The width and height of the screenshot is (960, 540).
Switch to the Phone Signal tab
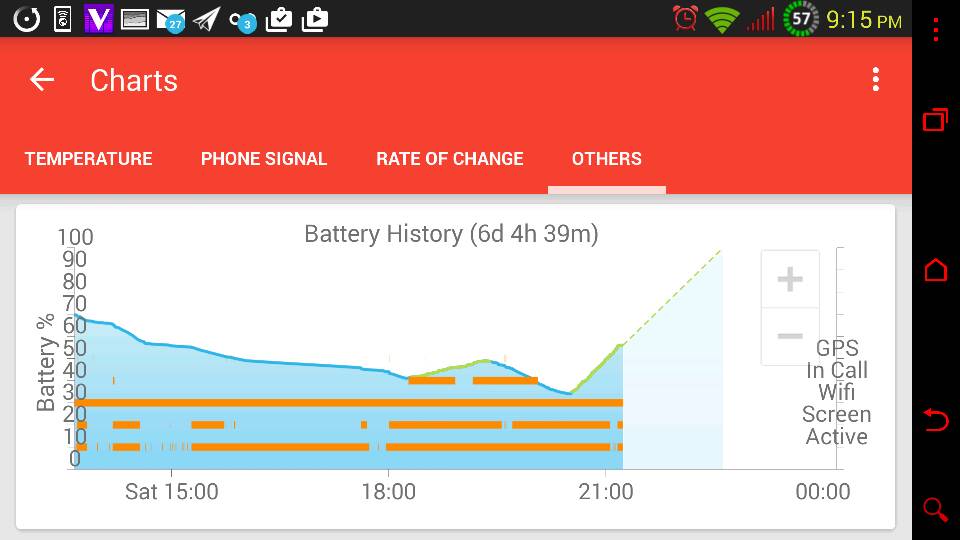click(264, 159)
